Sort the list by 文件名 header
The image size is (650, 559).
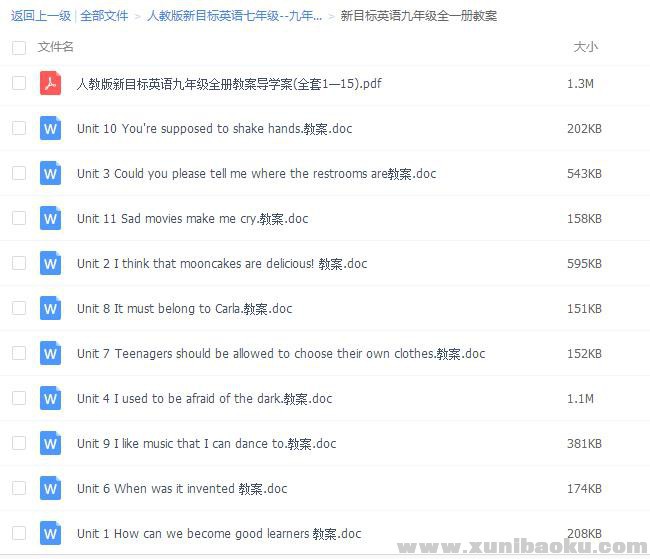tap(56, 47)
